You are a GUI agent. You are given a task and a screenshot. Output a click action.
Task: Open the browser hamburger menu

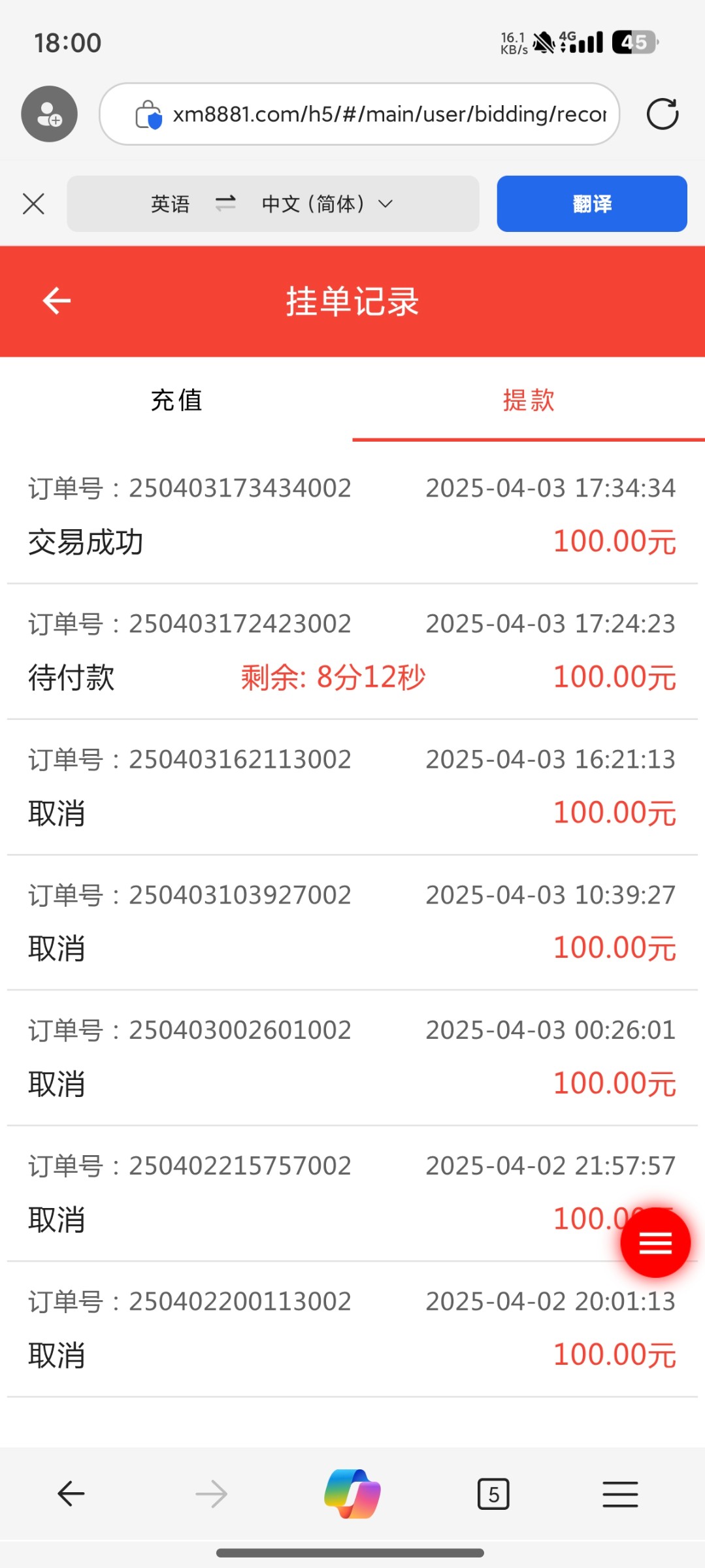pyautogui.click(x=619, y=1494)
